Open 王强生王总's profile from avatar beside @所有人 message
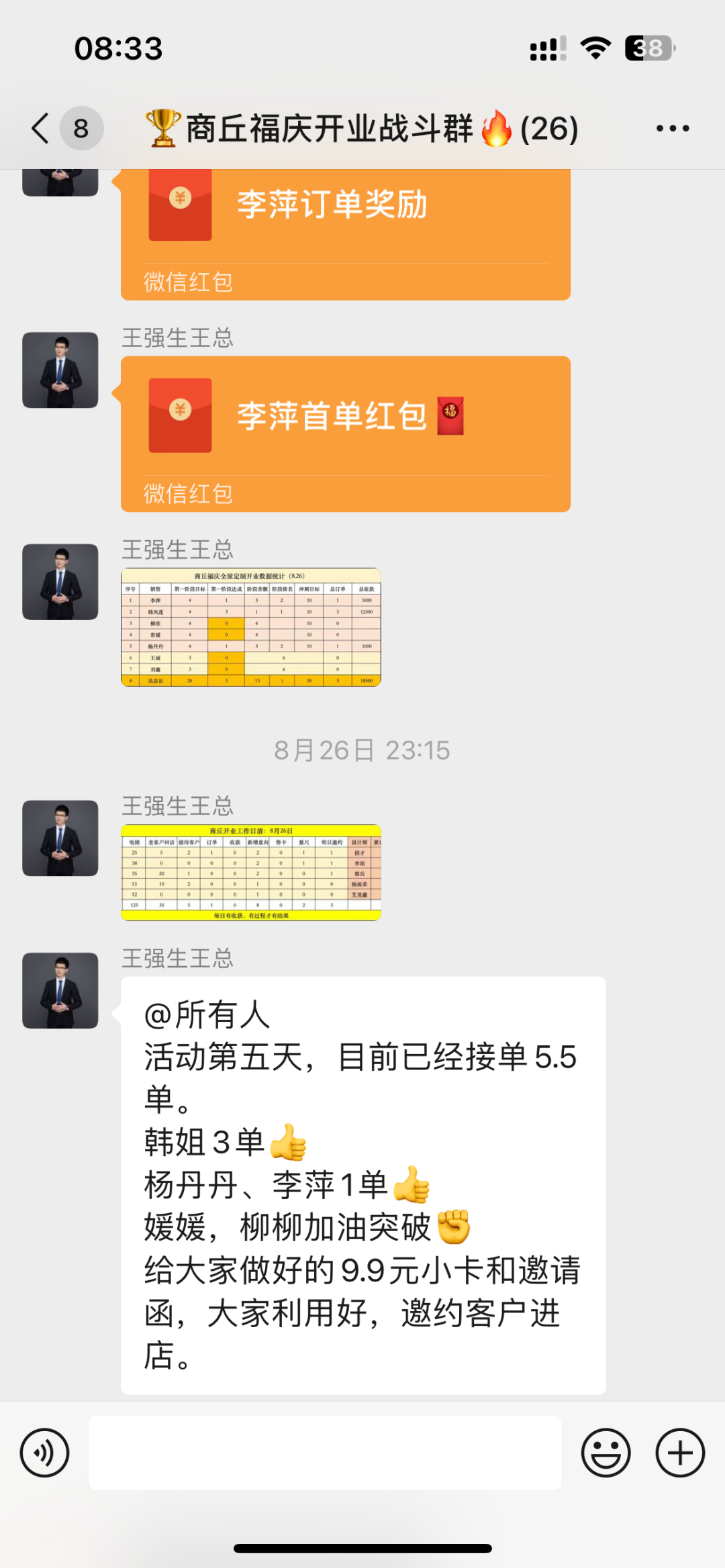 tap(60, 990)
